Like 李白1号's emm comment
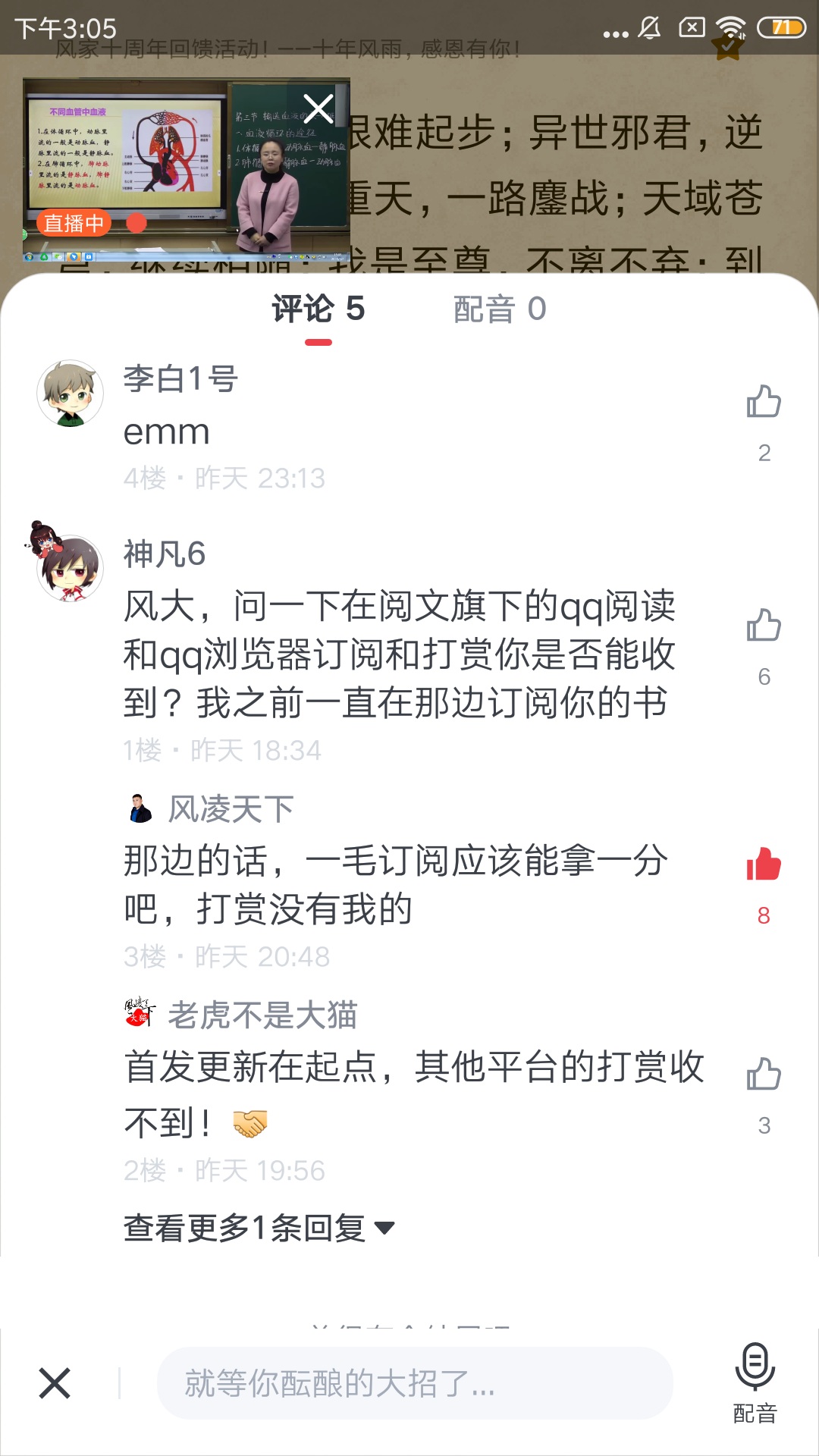 click(764, 402)
